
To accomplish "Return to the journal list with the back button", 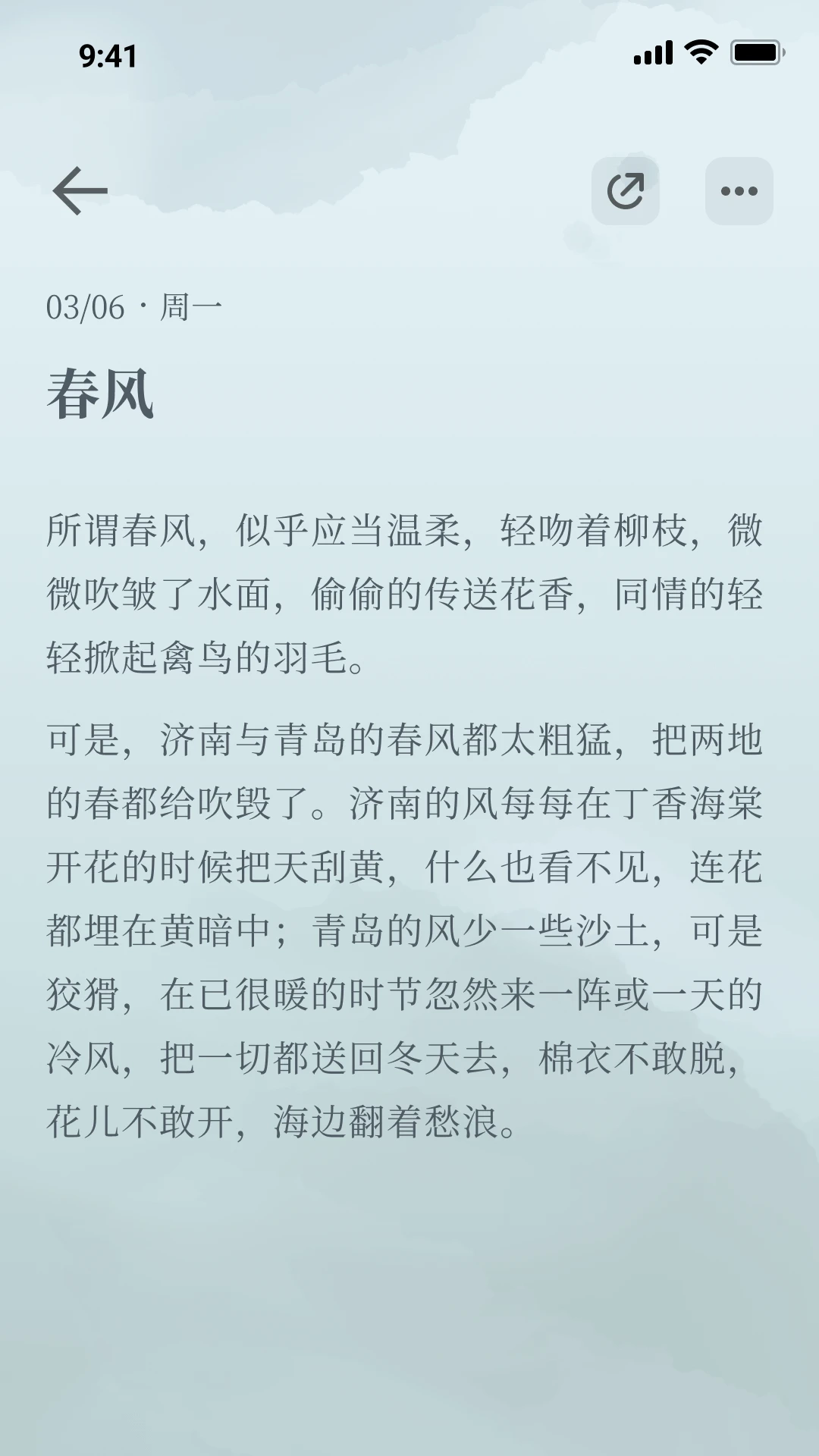I will pyautogui.click(x=81, y=191).
